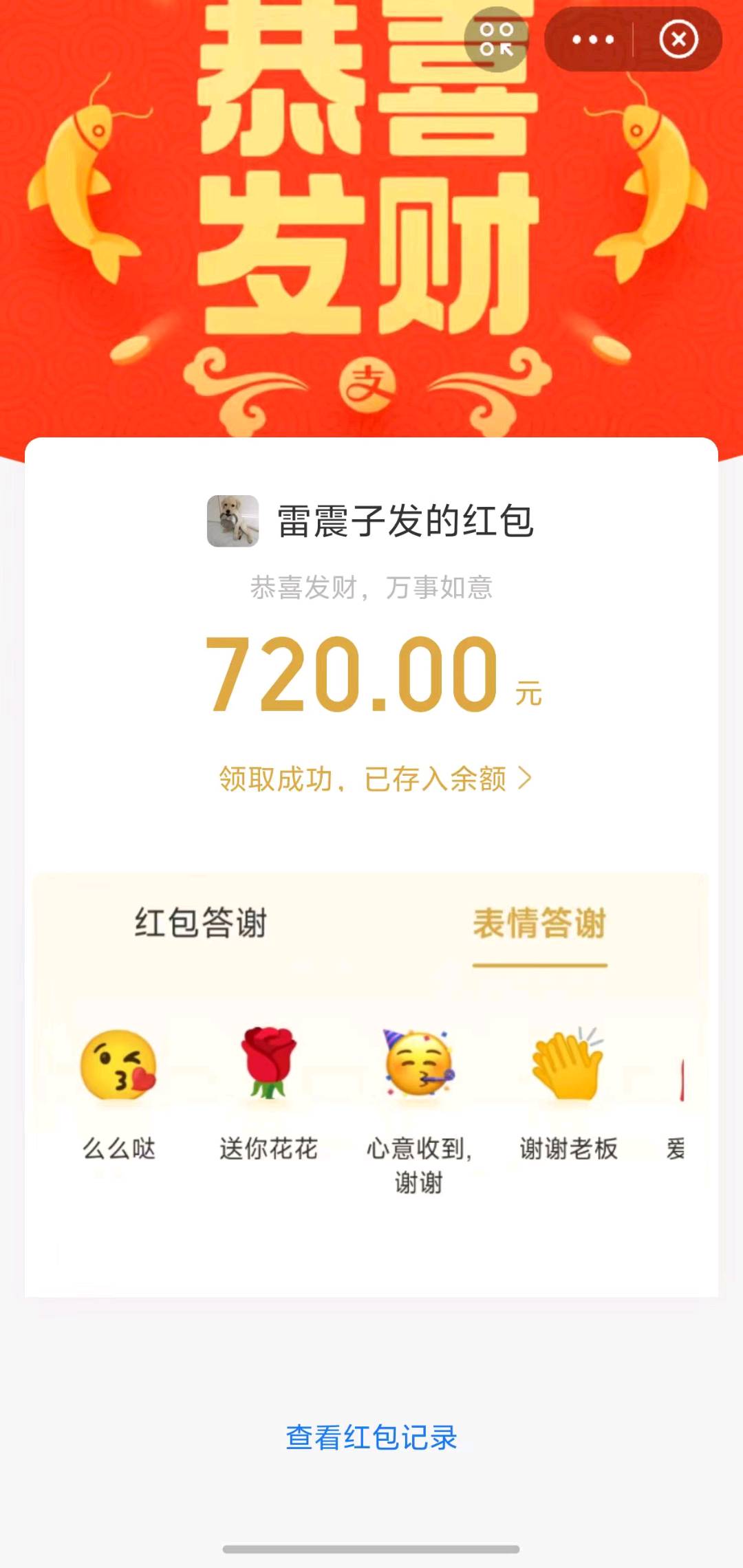Close the mini program with the X icon
Image resolution: width=743 pixels, height=1568 pixels.
(x=678, y=39)
